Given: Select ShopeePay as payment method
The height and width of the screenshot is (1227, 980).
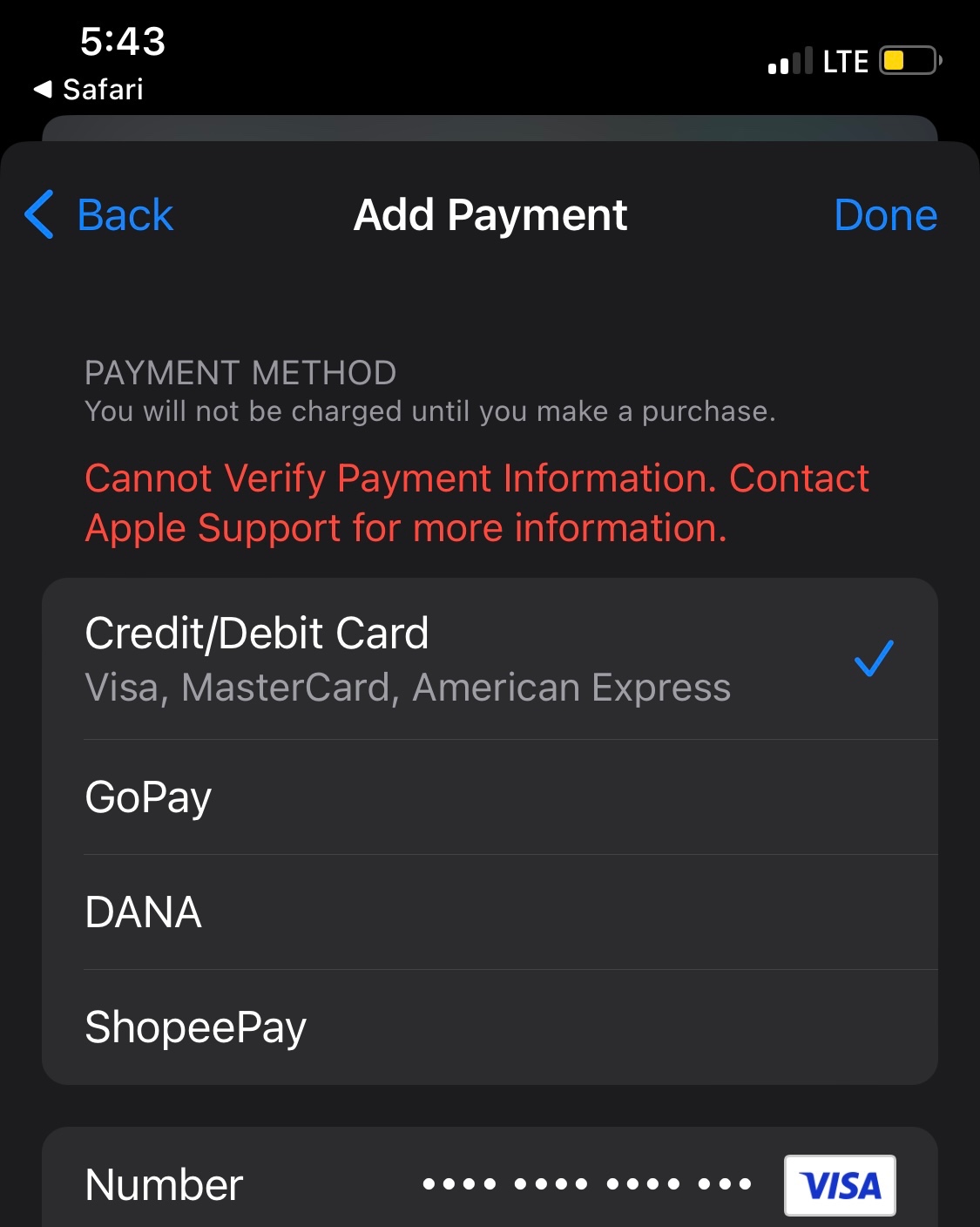Looking at the screenshot, I should pyautogui.click(x=193, y=1027).
